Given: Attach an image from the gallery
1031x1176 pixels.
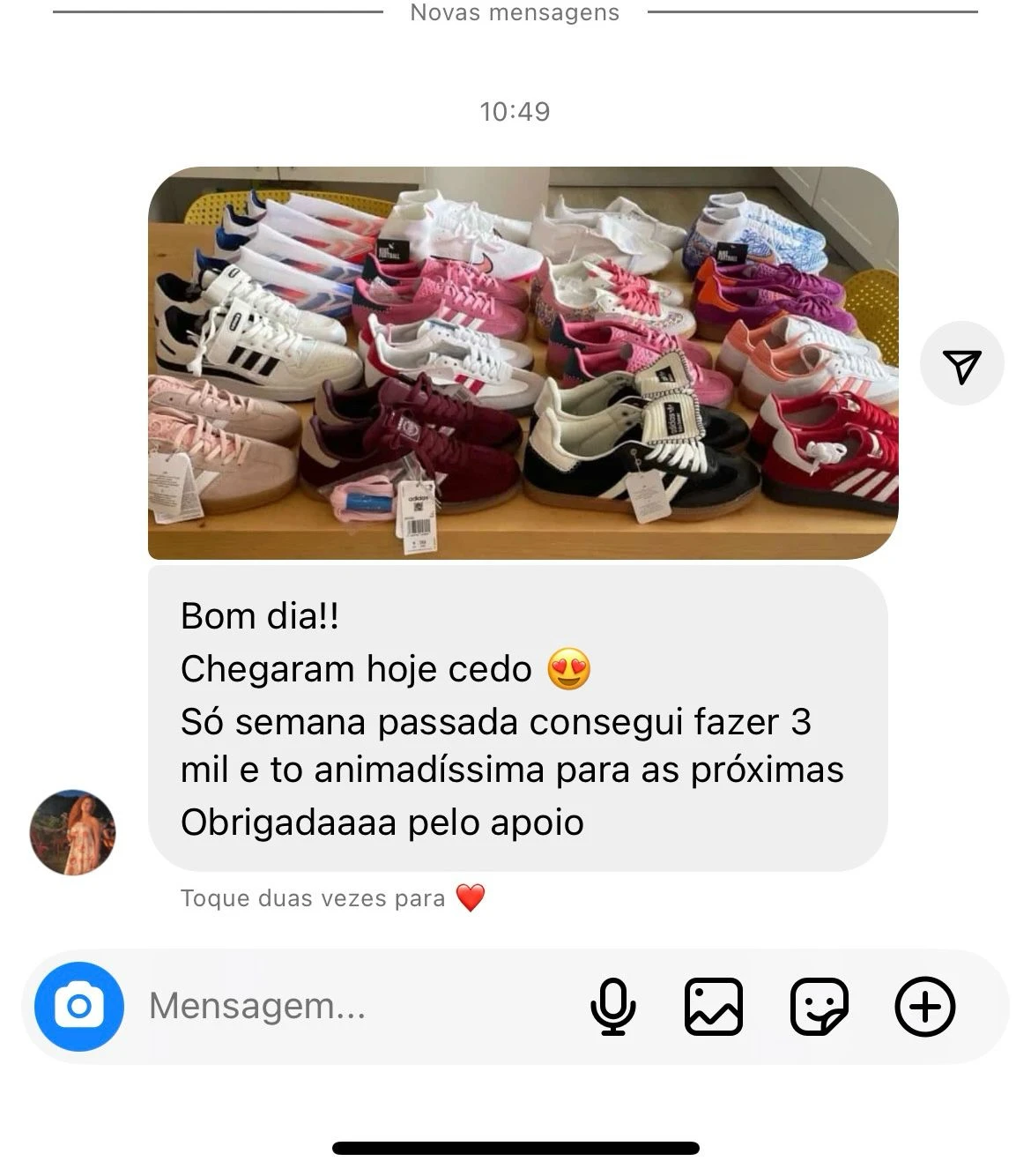Looking at the screenshot, I should coord(713,1006).
